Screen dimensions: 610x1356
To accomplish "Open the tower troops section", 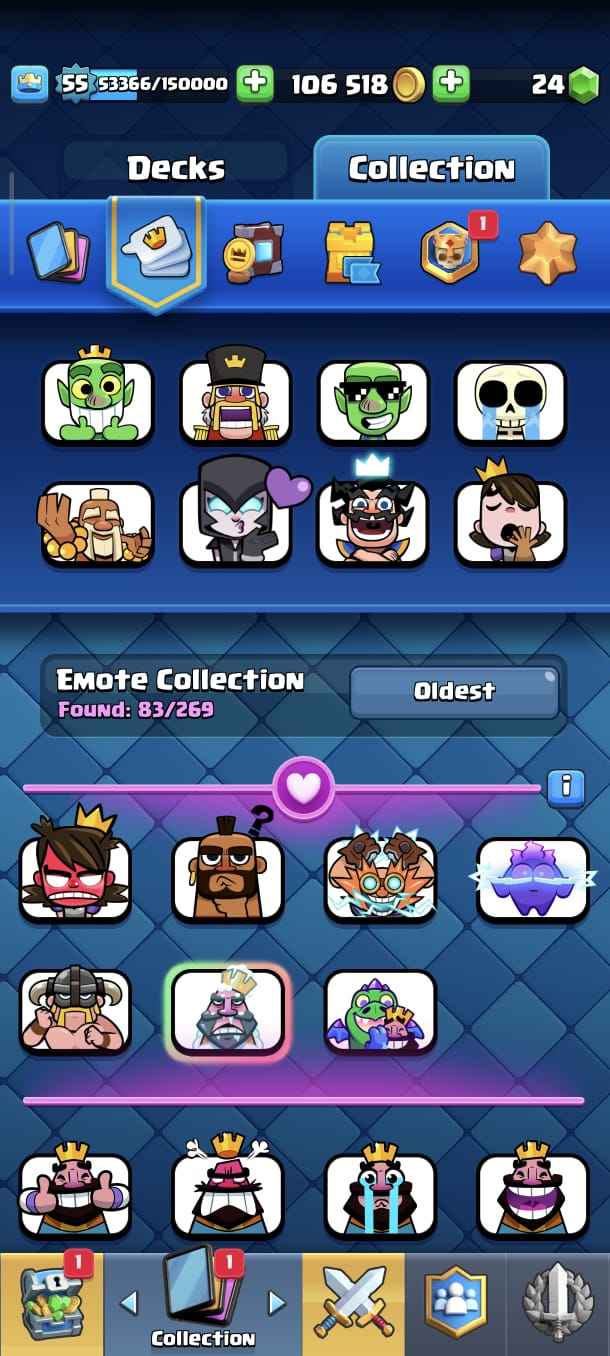I will [352, 251].
